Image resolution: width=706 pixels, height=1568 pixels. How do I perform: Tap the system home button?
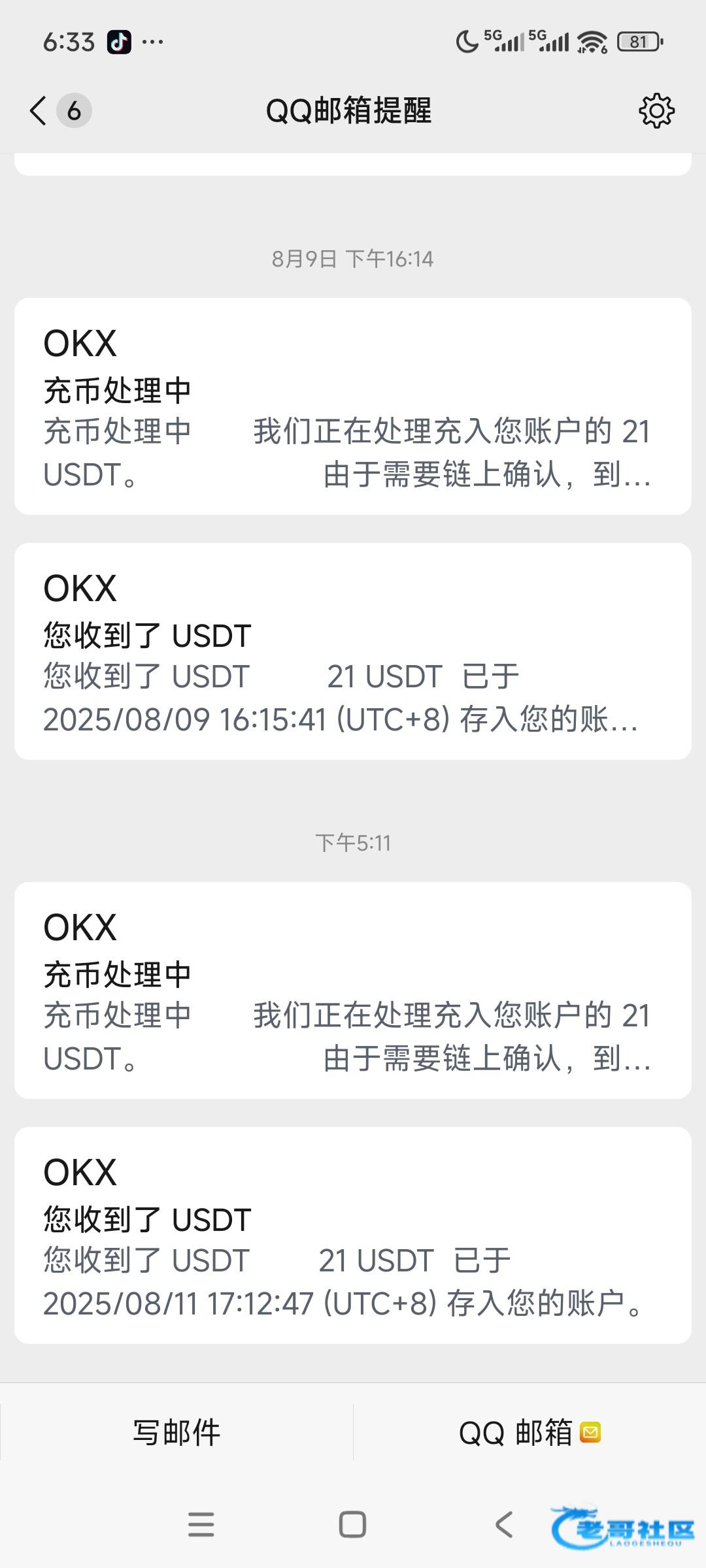click(x=352, y=1525)
